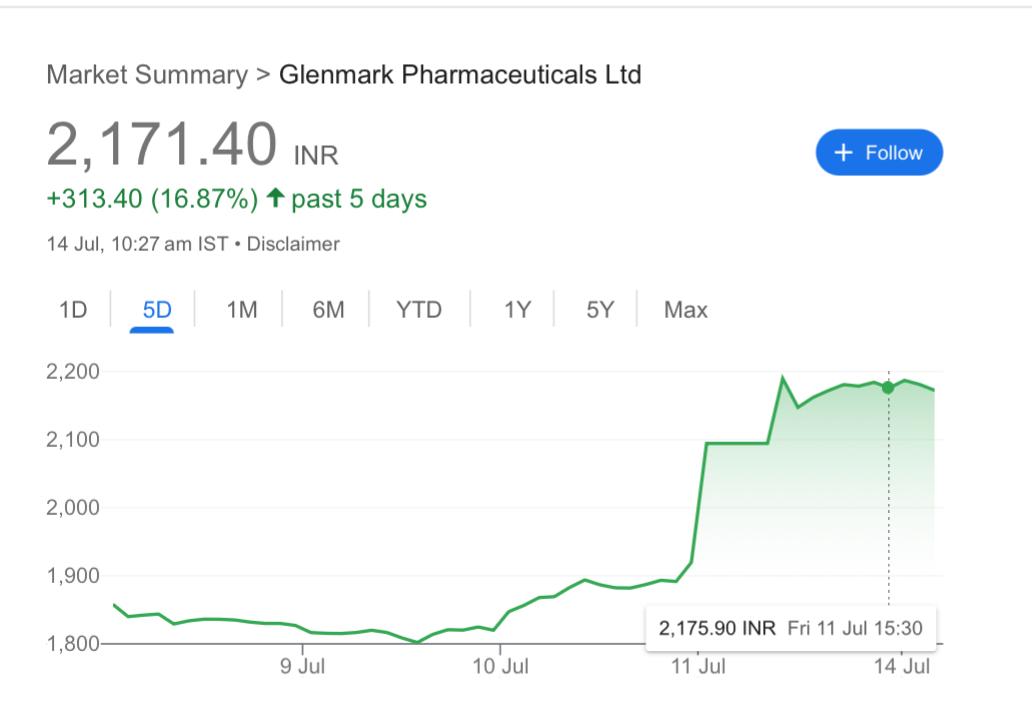Viewport: 1032px width, 723px height.
Task: Select the 5D chart range
Action: coord(156,310)
